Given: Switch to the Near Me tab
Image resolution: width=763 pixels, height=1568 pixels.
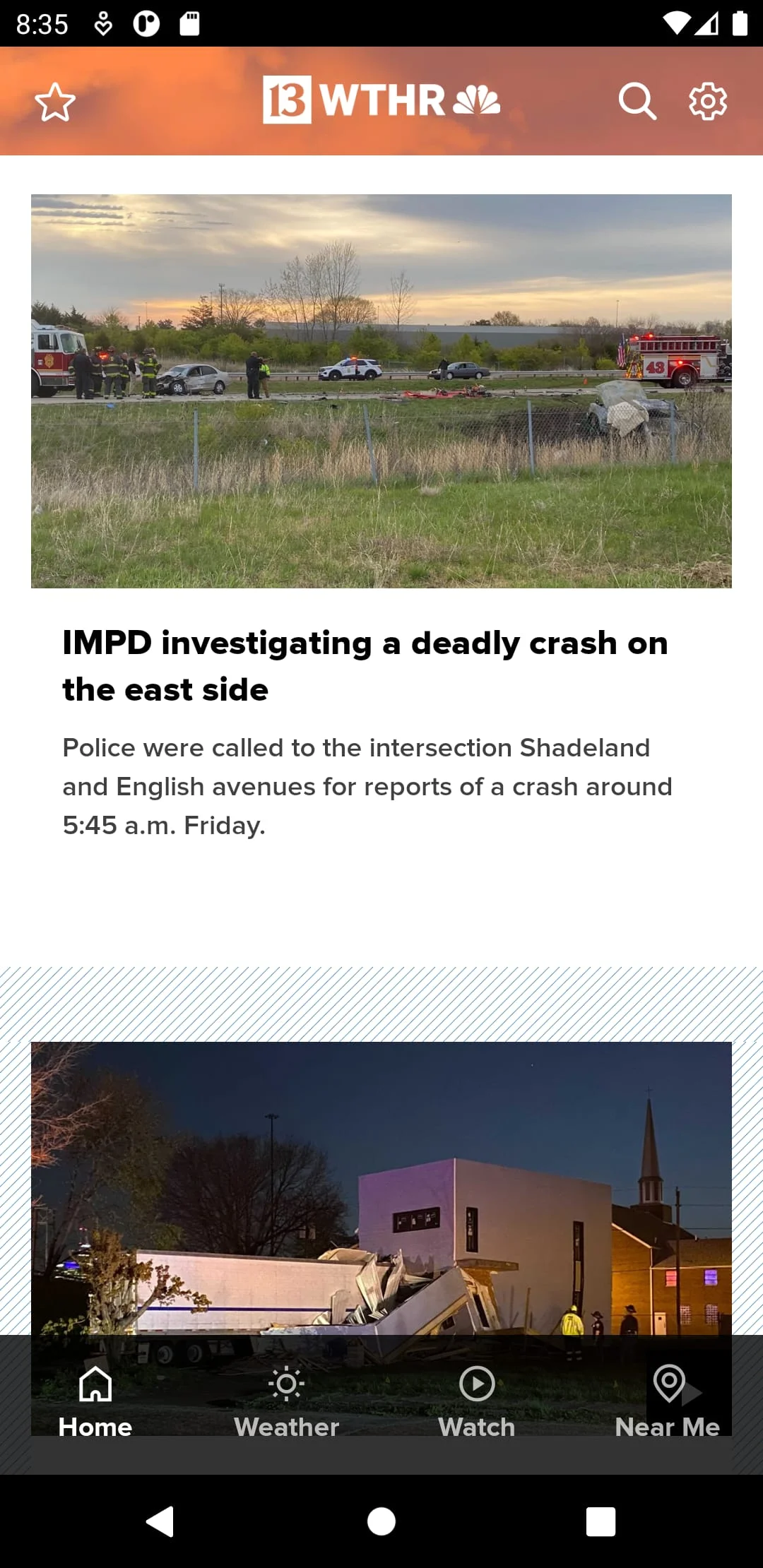Looking at the screenshot, I should point(668,1403).
